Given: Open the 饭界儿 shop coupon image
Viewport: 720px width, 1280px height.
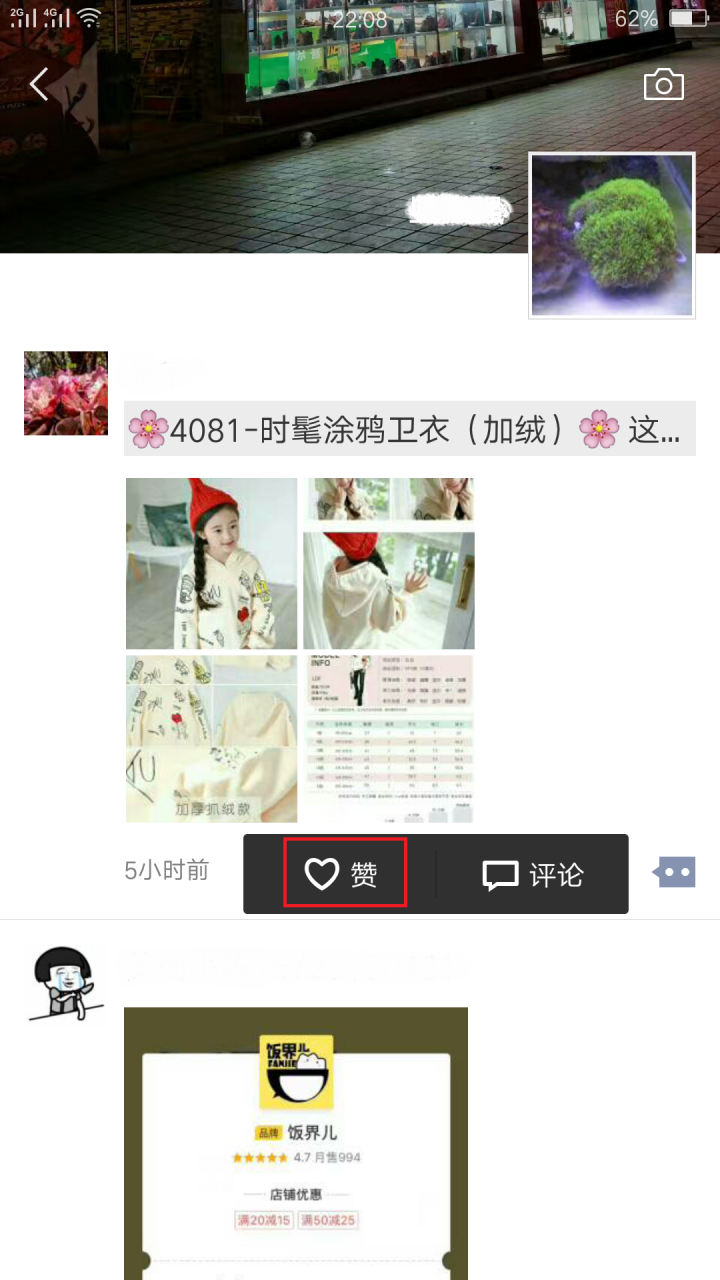Looking at the screenshot, I should tap(296, 1140).
